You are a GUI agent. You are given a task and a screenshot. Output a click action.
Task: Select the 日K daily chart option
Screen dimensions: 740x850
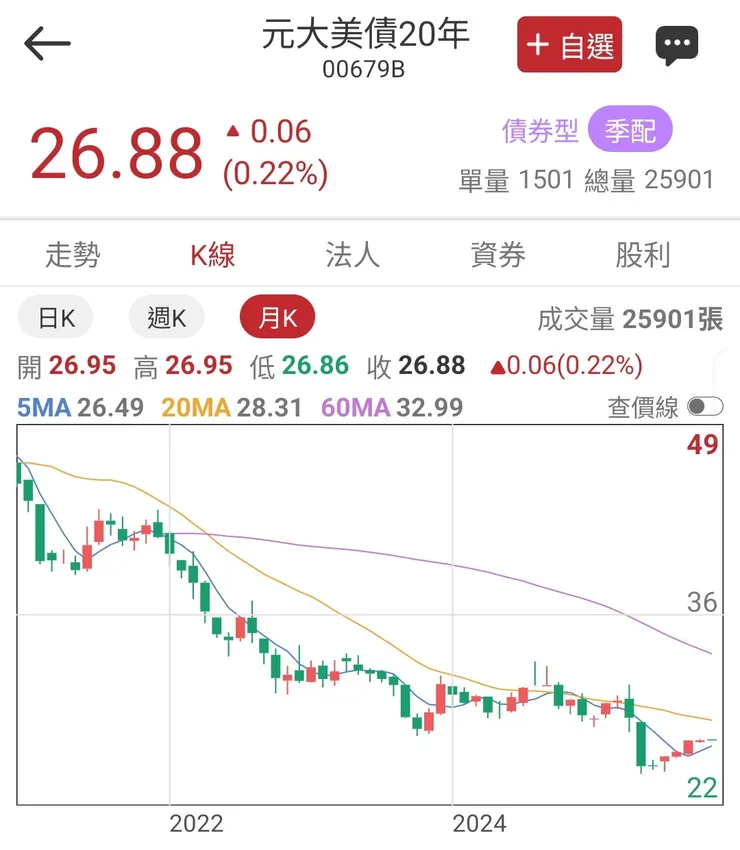(x=56, y=317)
